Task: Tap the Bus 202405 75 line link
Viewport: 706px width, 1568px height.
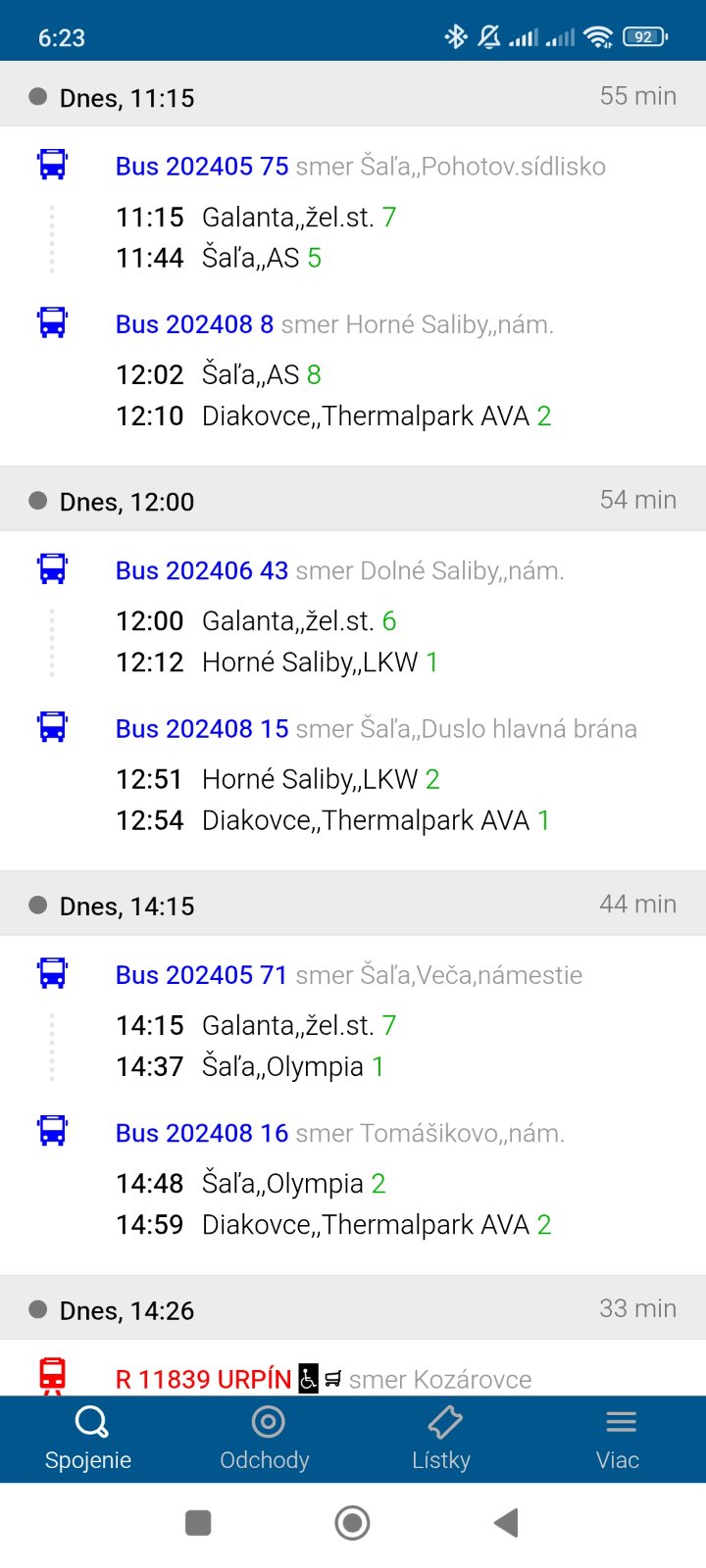Action: [x=202, y=167]
